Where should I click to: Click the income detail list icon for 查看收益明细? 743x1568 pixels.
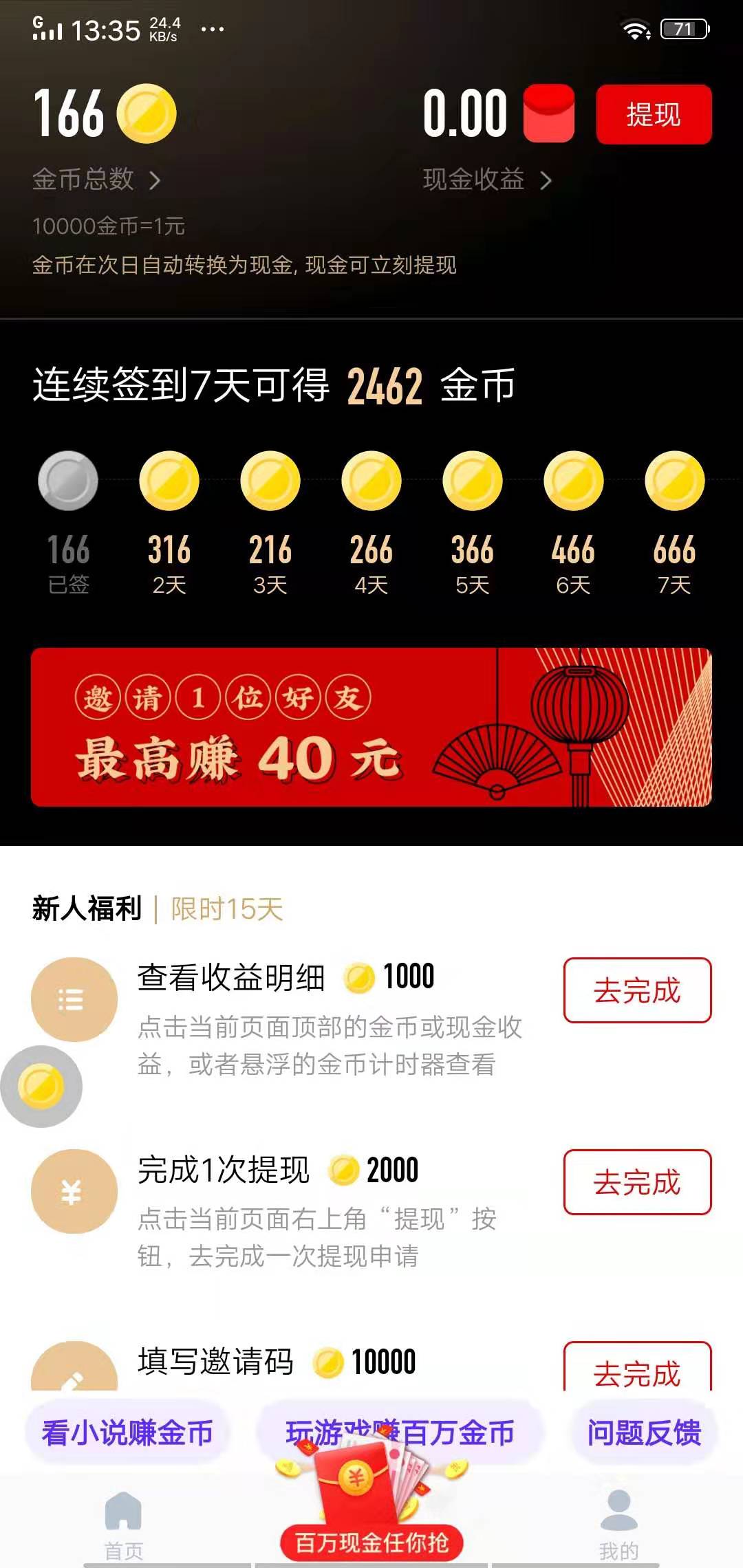point(74,999)
